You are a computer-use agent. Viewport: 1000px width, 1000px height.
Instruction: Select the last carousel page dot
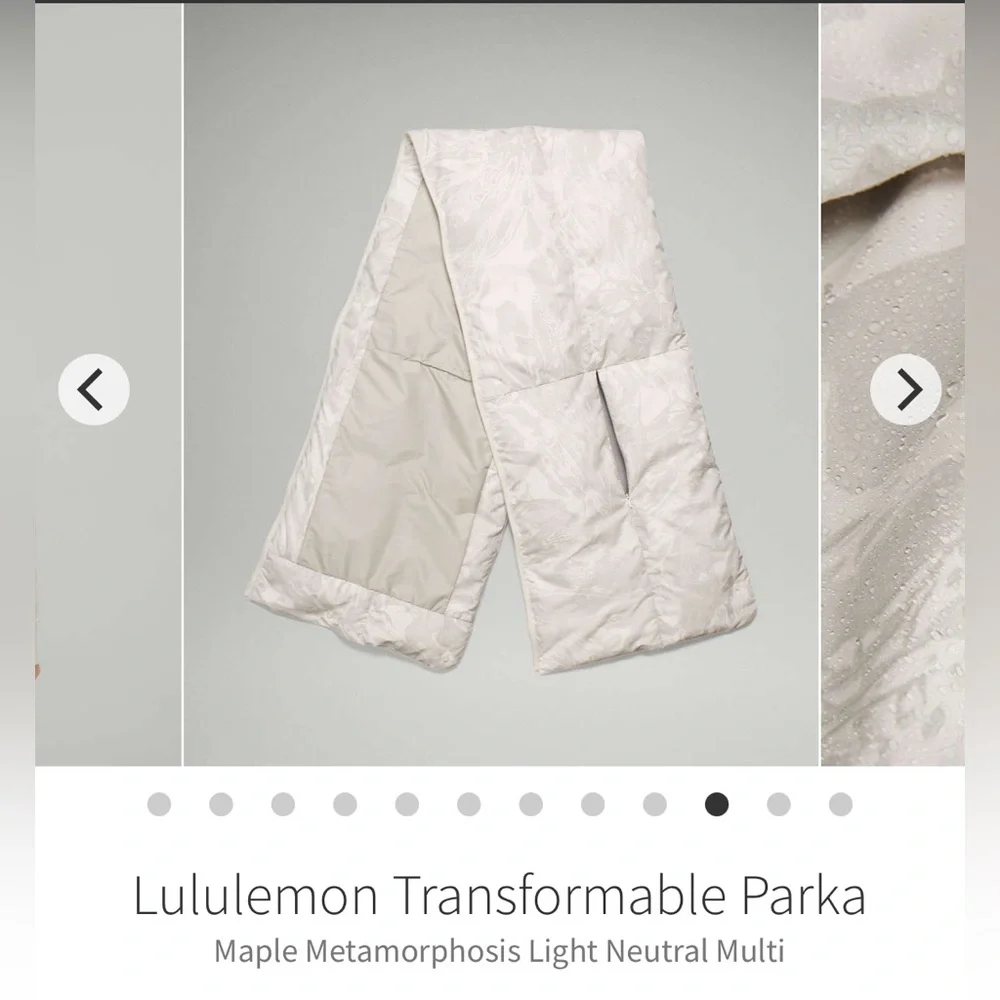[x=841, y=804]
